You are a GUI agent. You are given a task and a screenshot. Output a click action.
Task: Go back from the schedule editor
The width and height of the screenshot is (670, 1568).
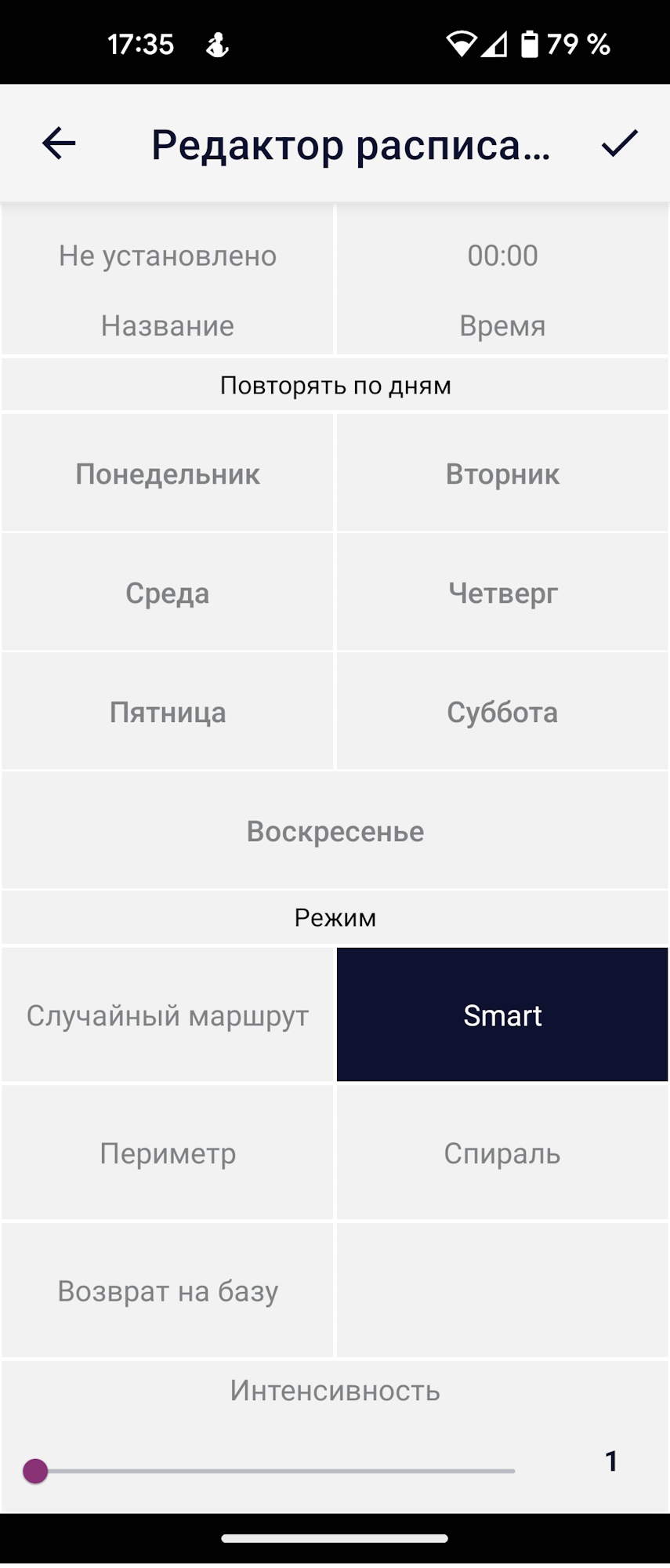[59, 143]
